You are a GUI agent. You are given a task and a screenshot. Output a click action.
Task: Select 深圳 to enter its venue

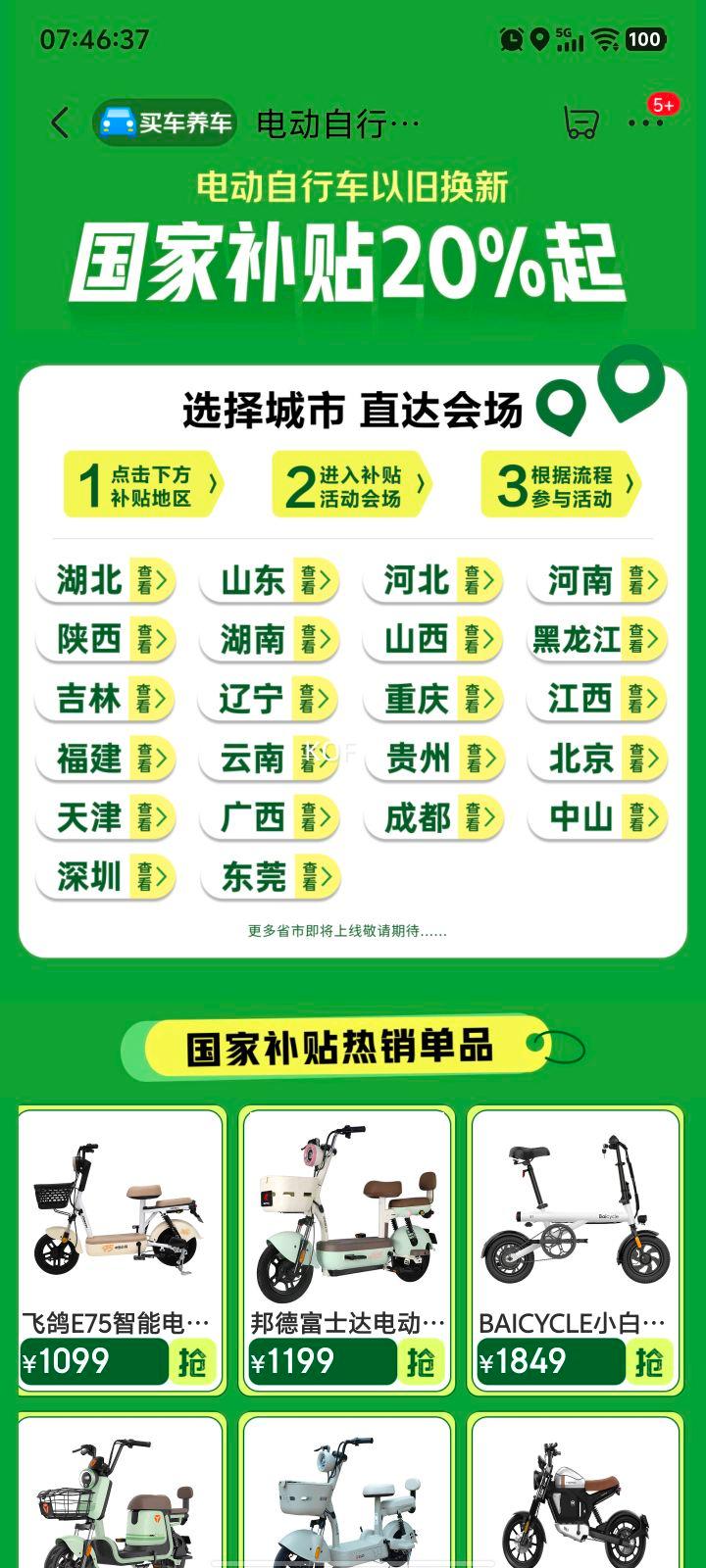coord(106,877)
